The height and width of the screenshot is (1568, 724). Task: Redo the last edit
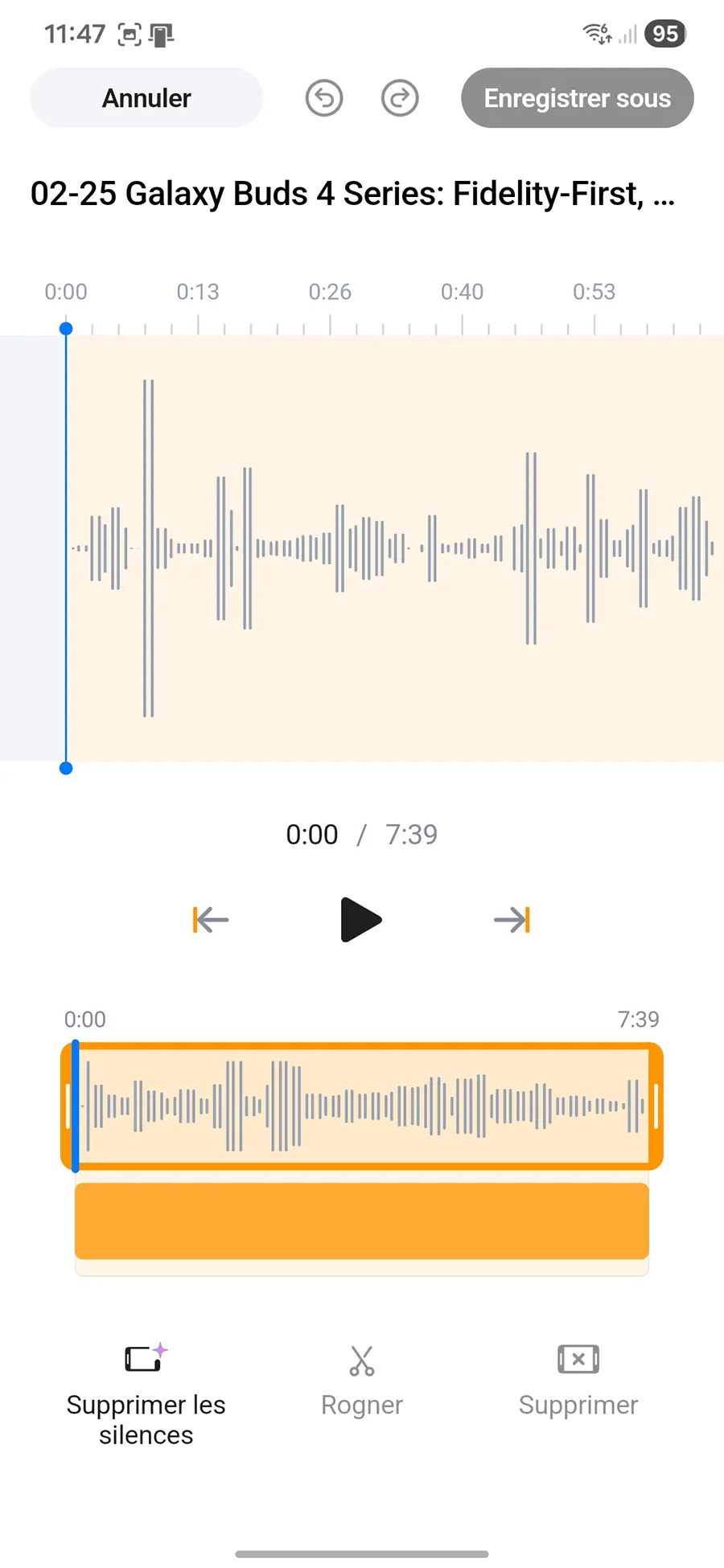tap(400, 98)
